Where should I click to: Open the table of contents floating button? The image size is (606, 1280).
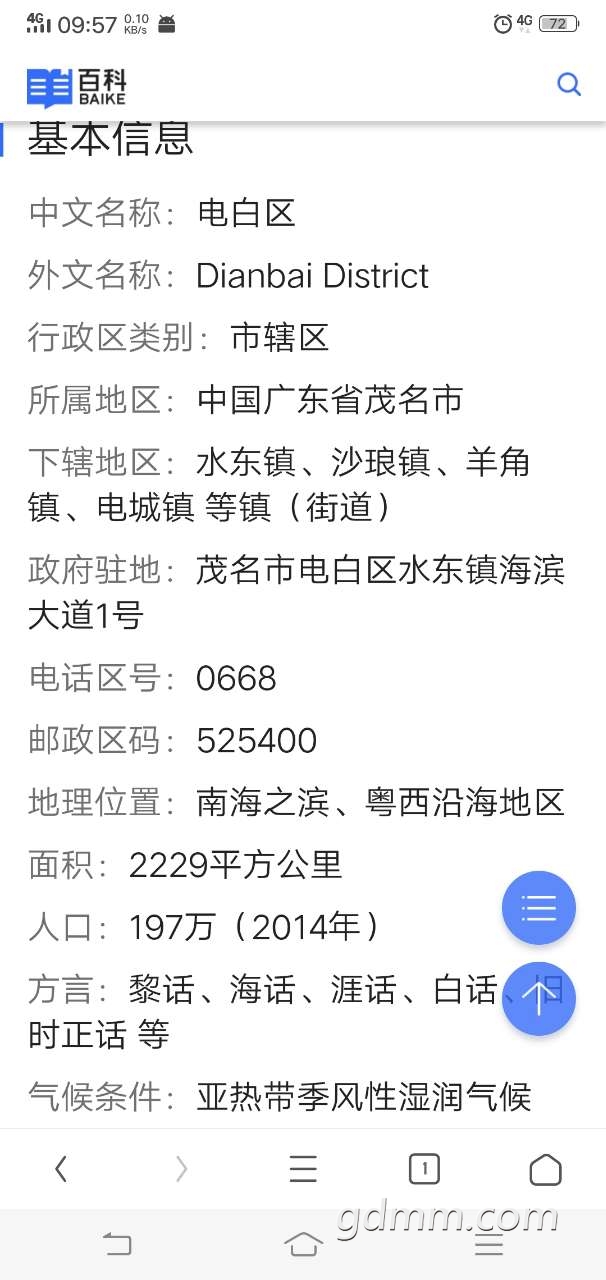click(x=538, y=908)
